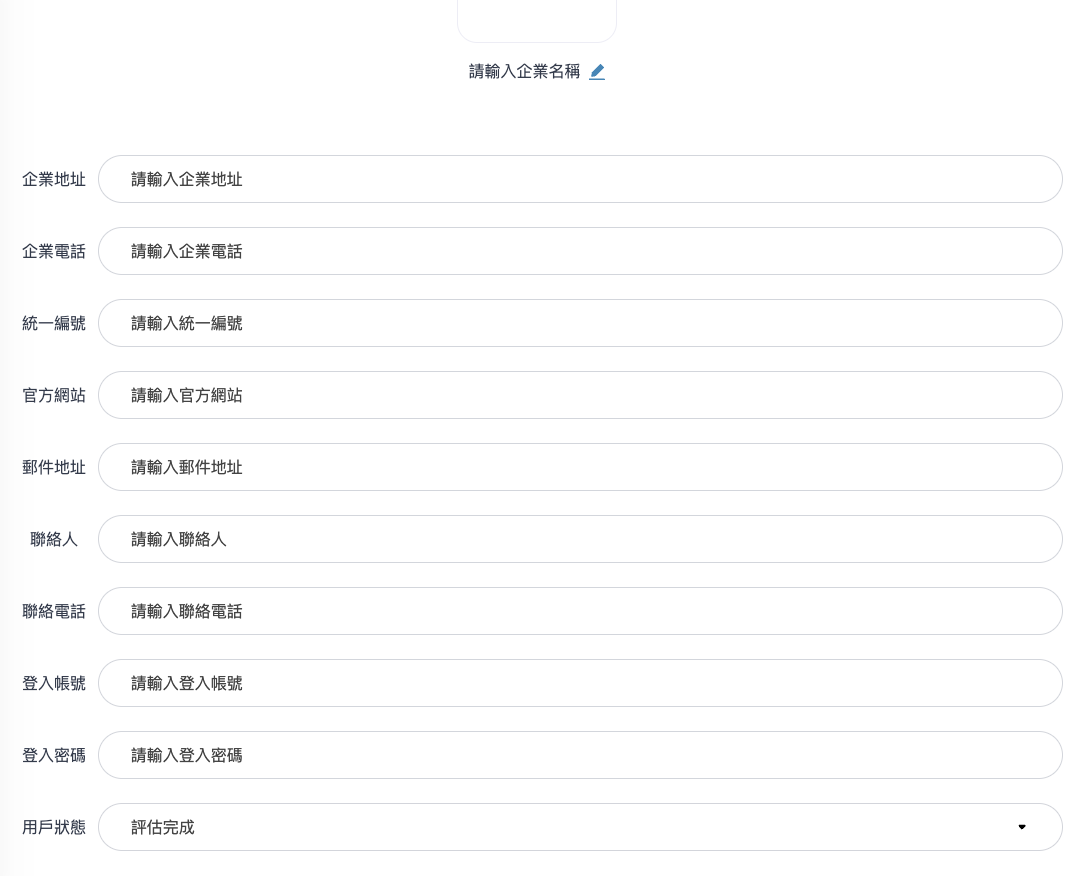Tap the 登入帳號 field
Image resolution: width=1073 pixels, height=876 pixels.
pos(580,683)
